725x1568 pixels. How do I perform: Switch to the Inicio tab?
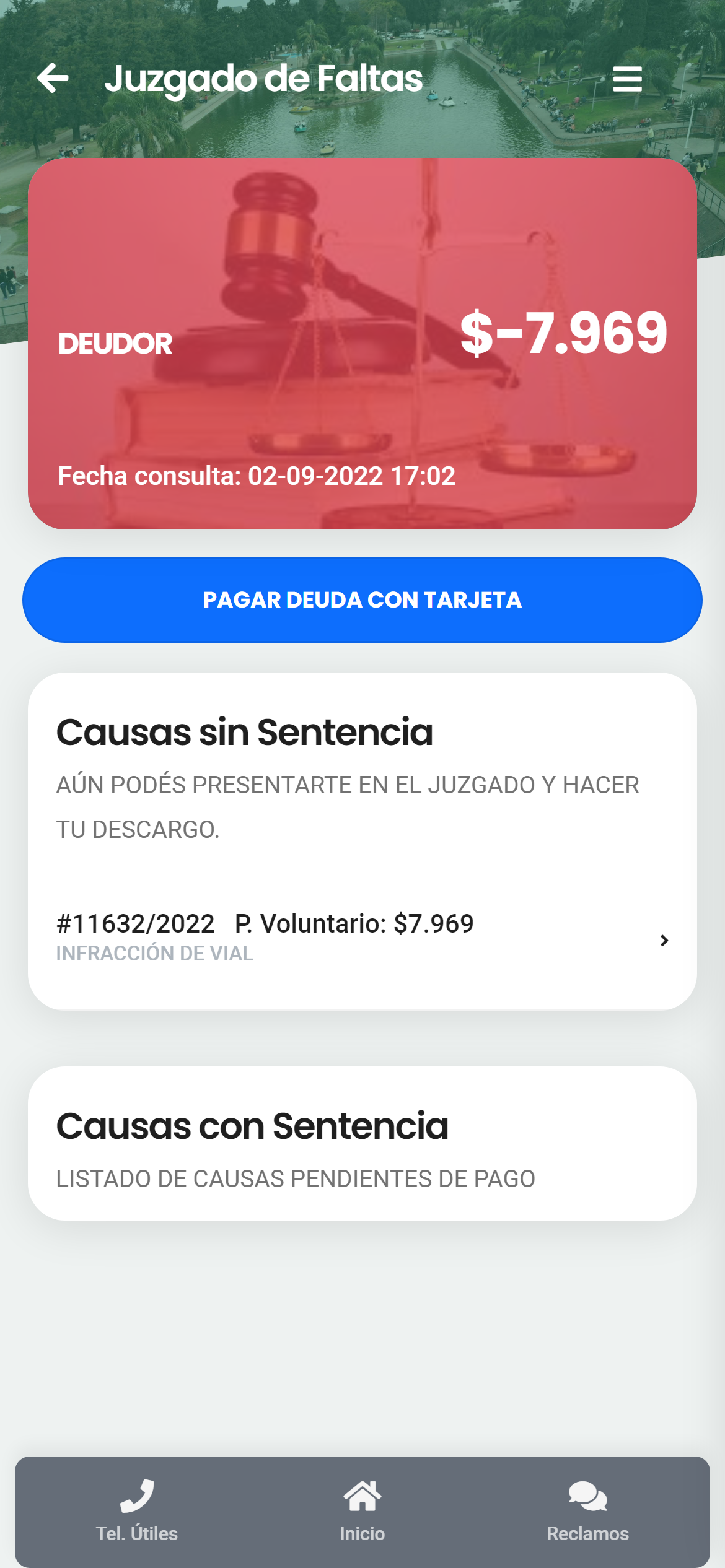362,1511
